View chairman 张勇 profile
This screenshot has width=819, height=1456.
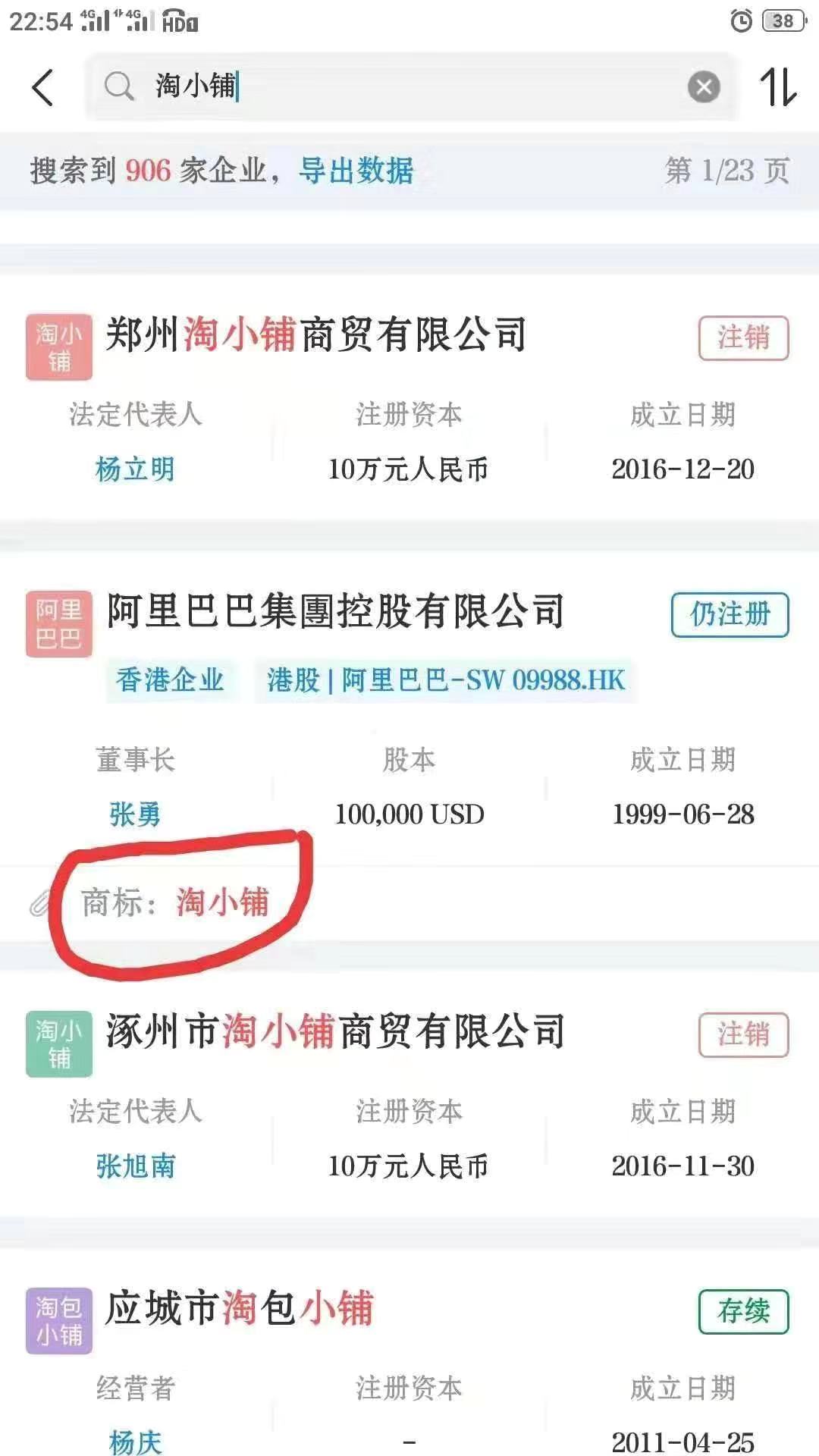(x=133, y=814)
